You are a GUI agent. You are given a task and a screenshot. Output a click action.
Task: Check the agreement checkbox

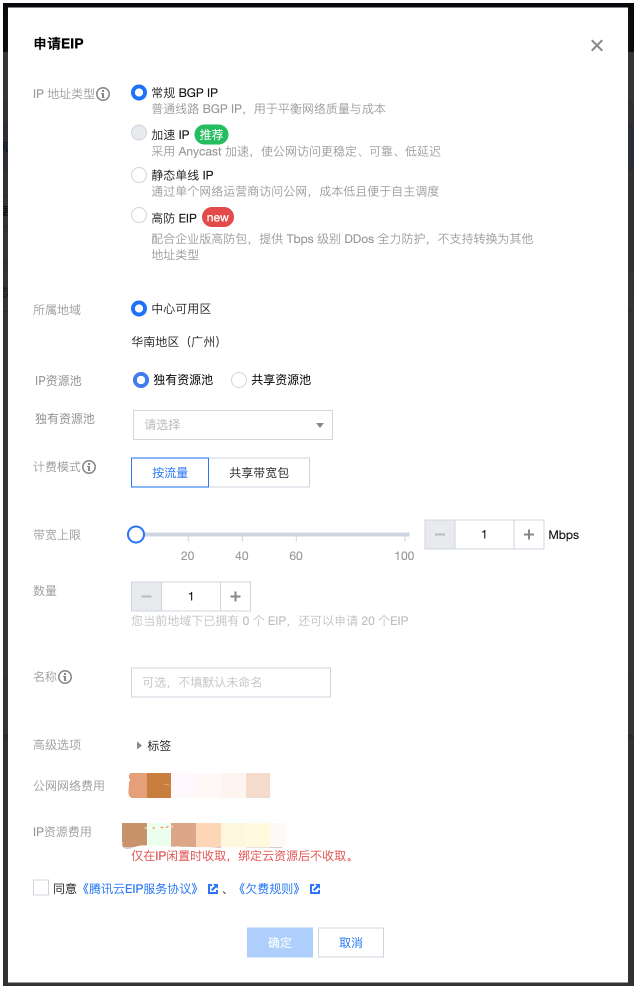[41, 888]
